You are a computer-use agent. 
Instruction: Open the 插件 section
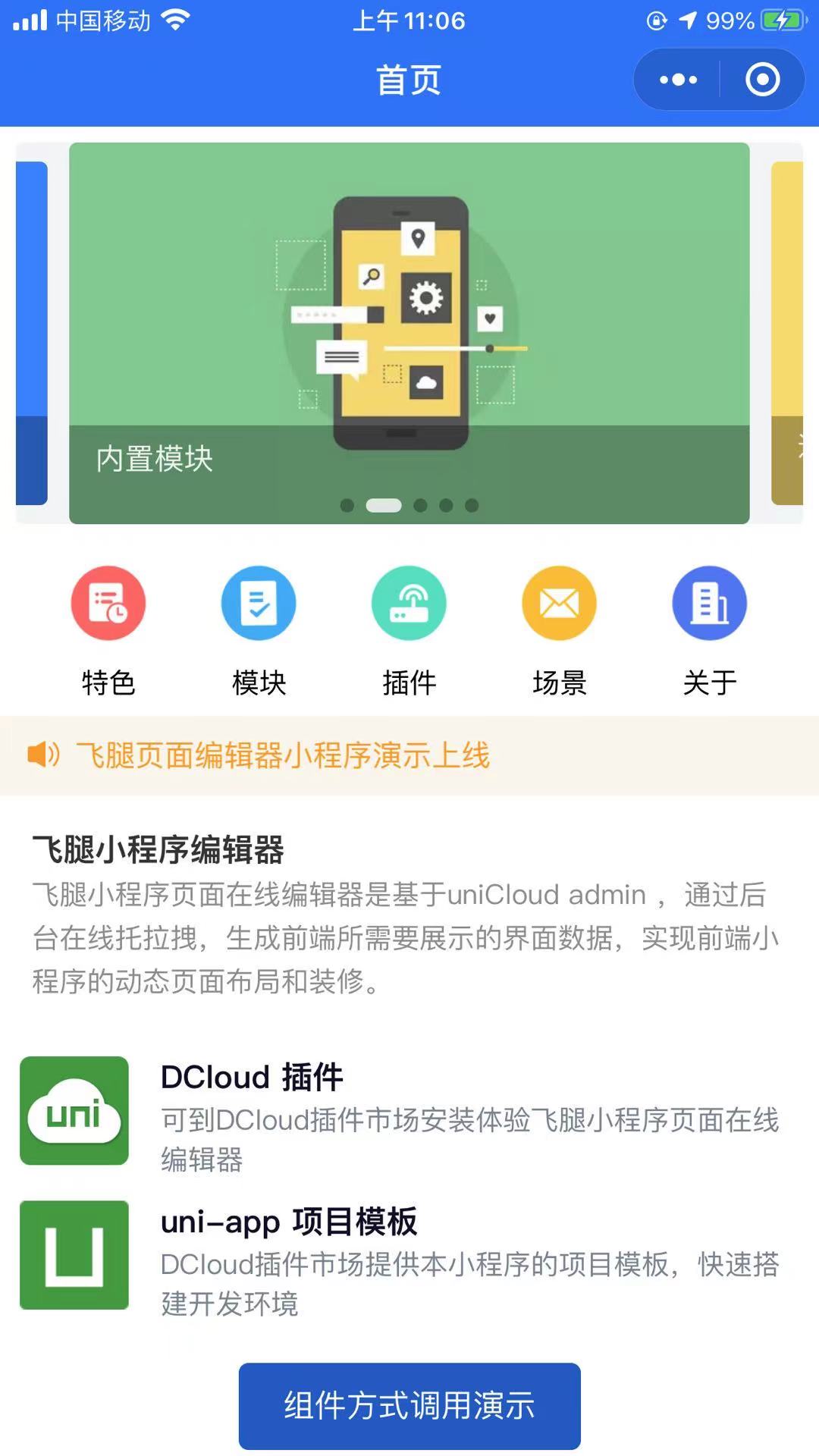coord(409,629)
